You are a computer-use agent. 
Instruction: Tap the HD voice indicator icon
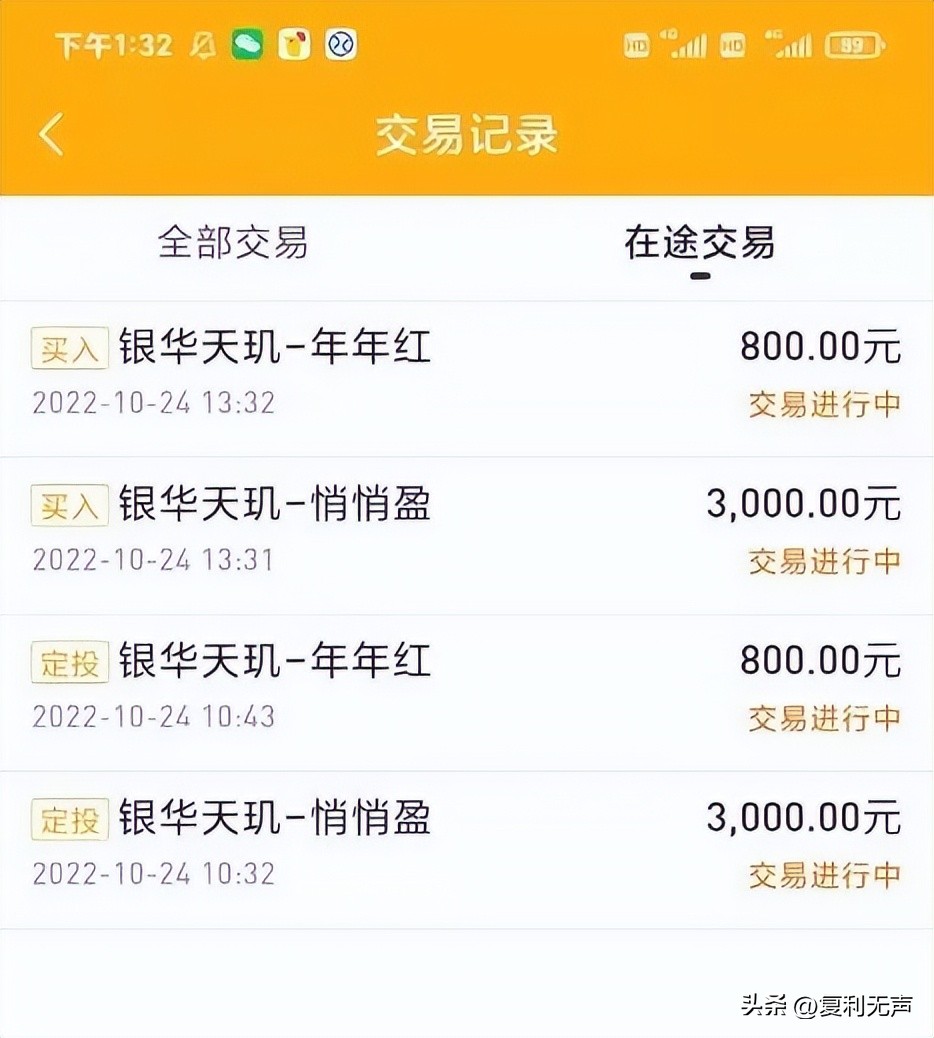click(x=634, y=45)
